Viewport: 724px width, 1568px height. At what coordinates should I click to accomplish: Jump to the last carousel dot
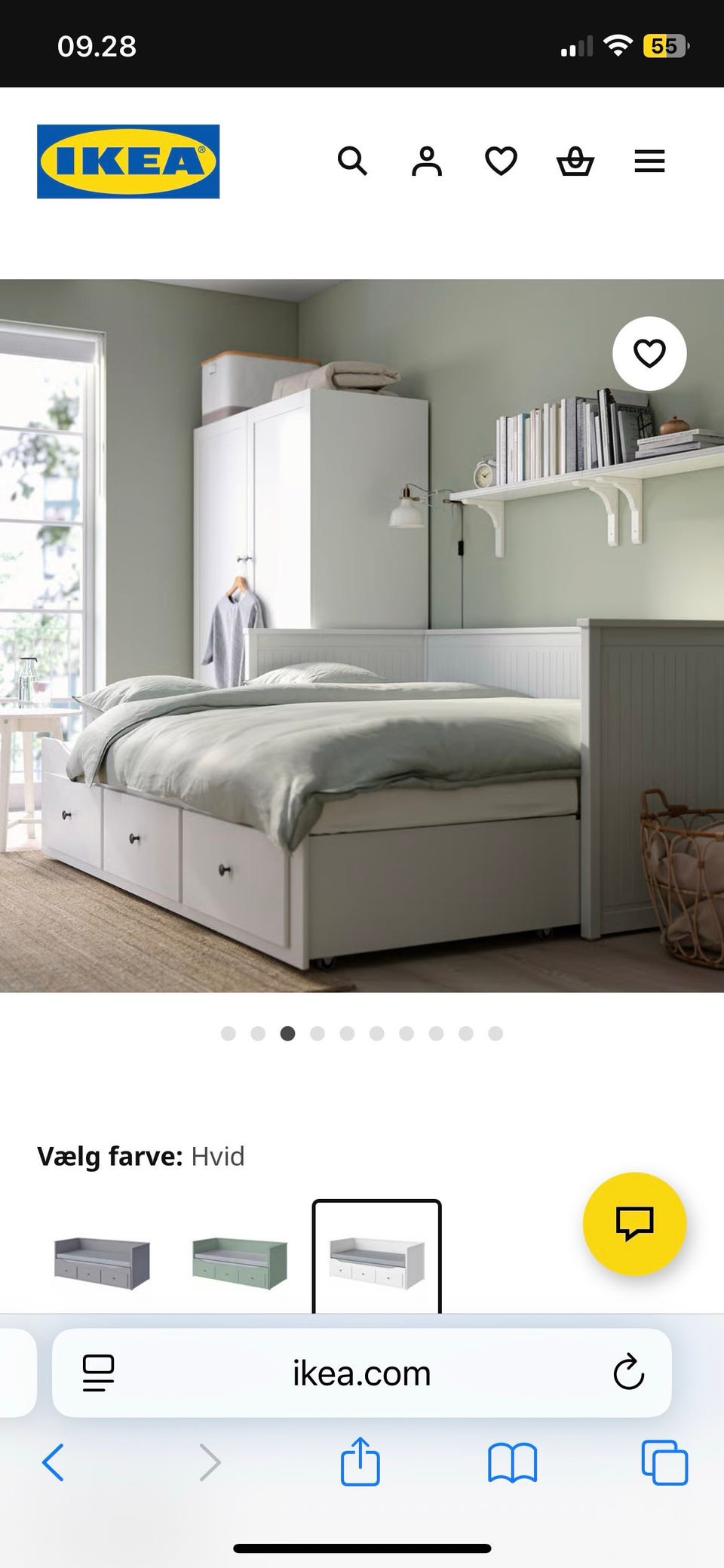coord(495,1035)
